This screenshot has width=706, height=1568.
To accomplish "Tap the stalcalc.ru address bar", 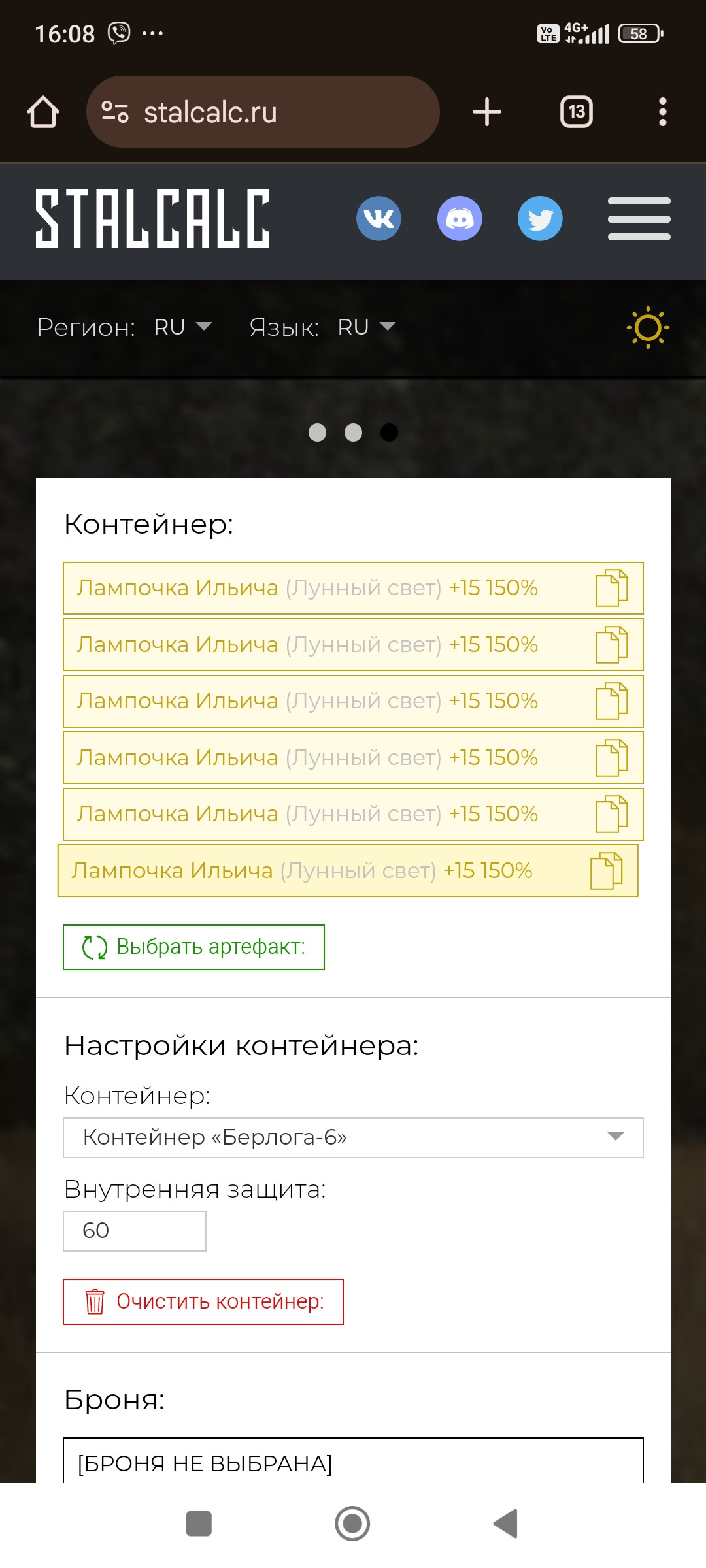I will click(262, 112).
